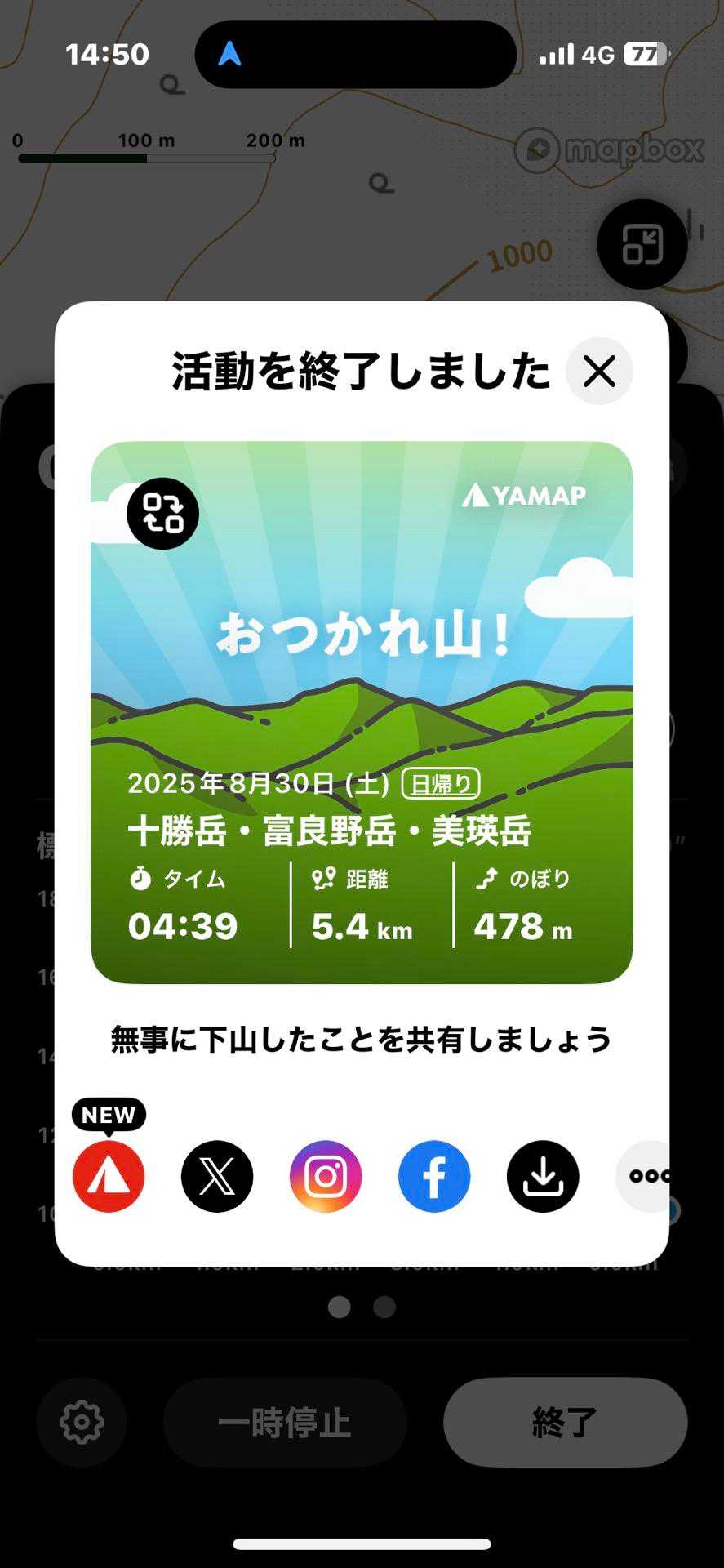The width and height of the screenshot is (724, 1568).
Task: Download the result image
Action: tap(543, 1176)
